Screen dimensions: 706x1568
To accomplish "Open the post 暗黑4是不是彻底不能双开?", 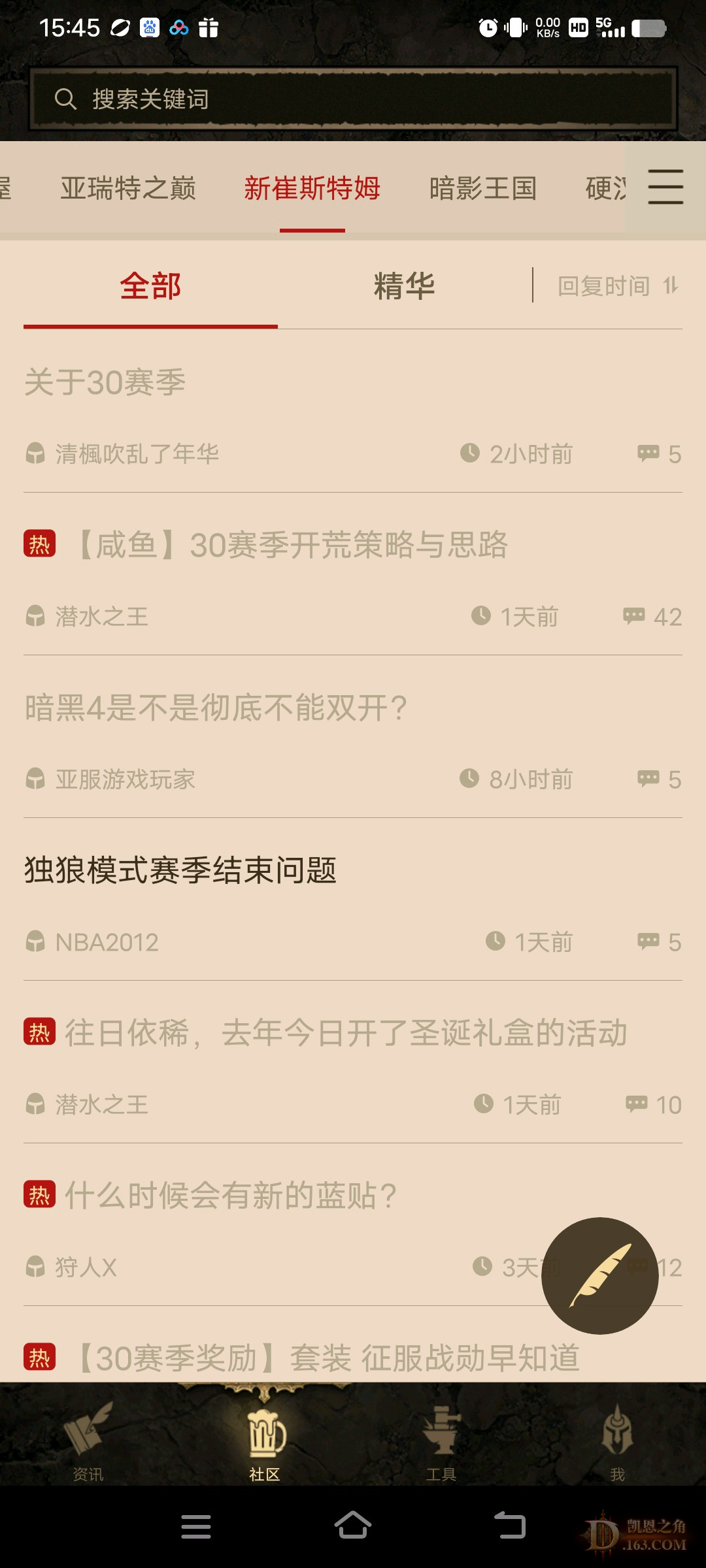I will coord(216,708).
